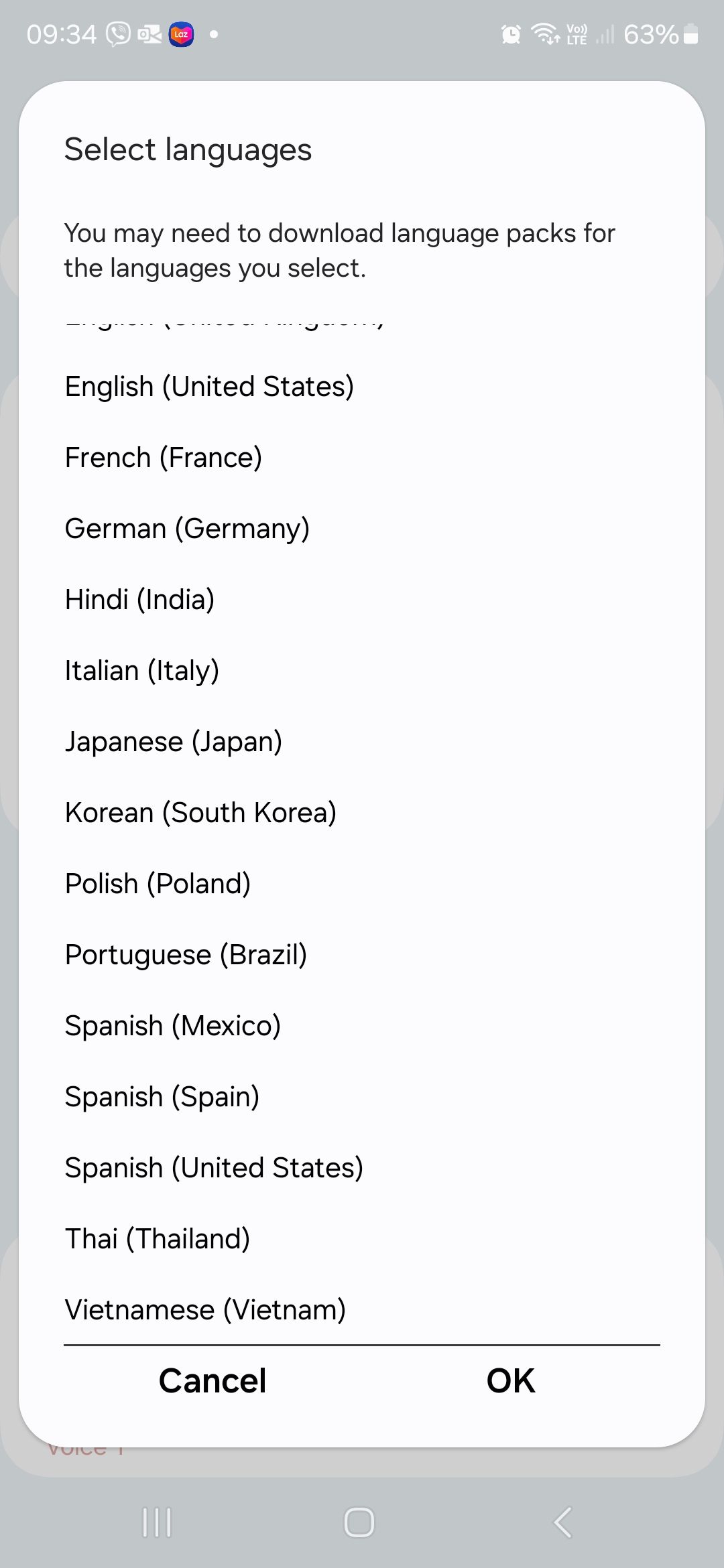Tap the Lazada notification icon
Viewport: 724px width, 1568px height.
tap(180, 34)
